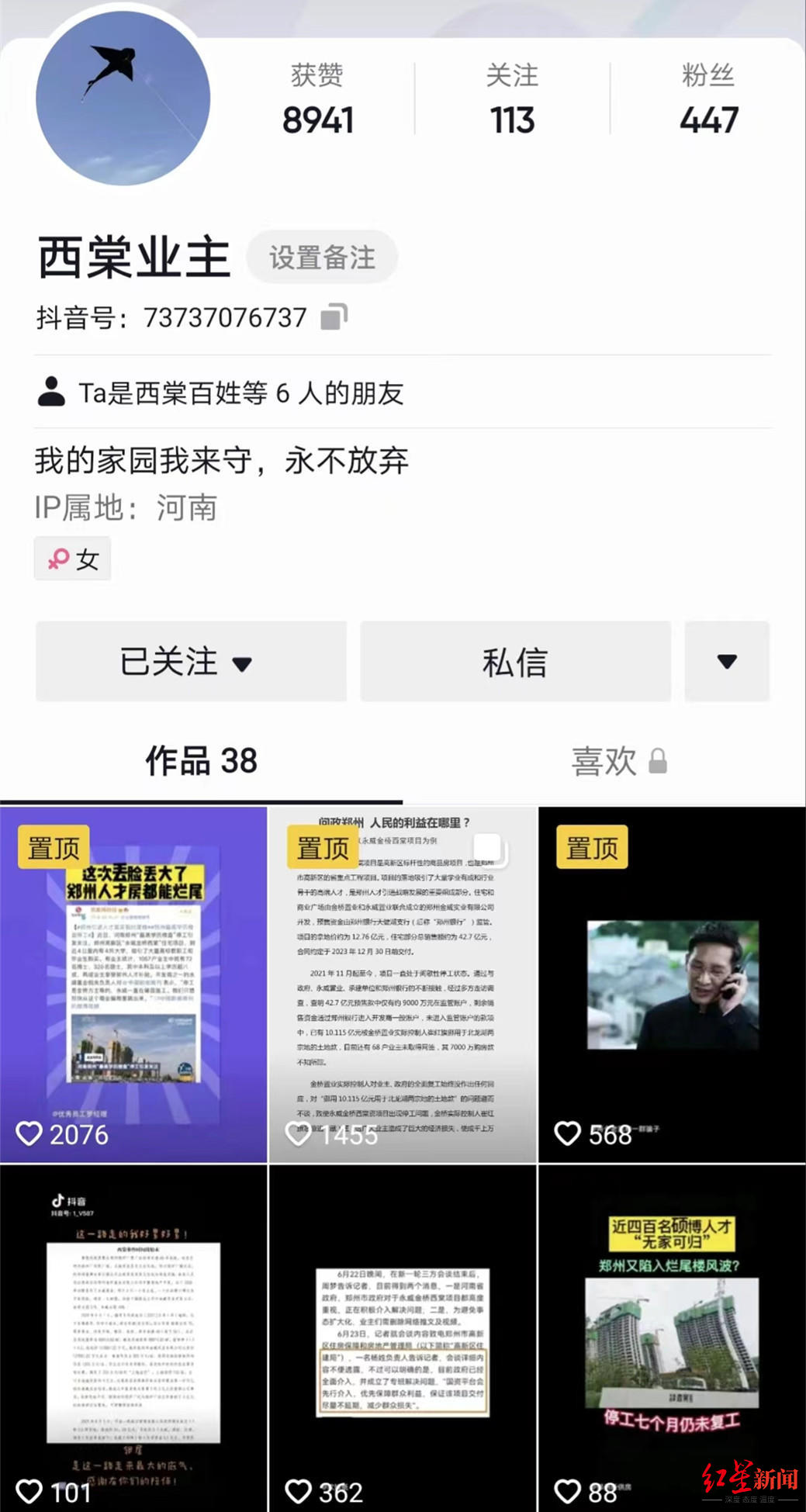View the 关注 113 following list
This screenshot has height=1512, width=806.
click(x=512, y=99)
